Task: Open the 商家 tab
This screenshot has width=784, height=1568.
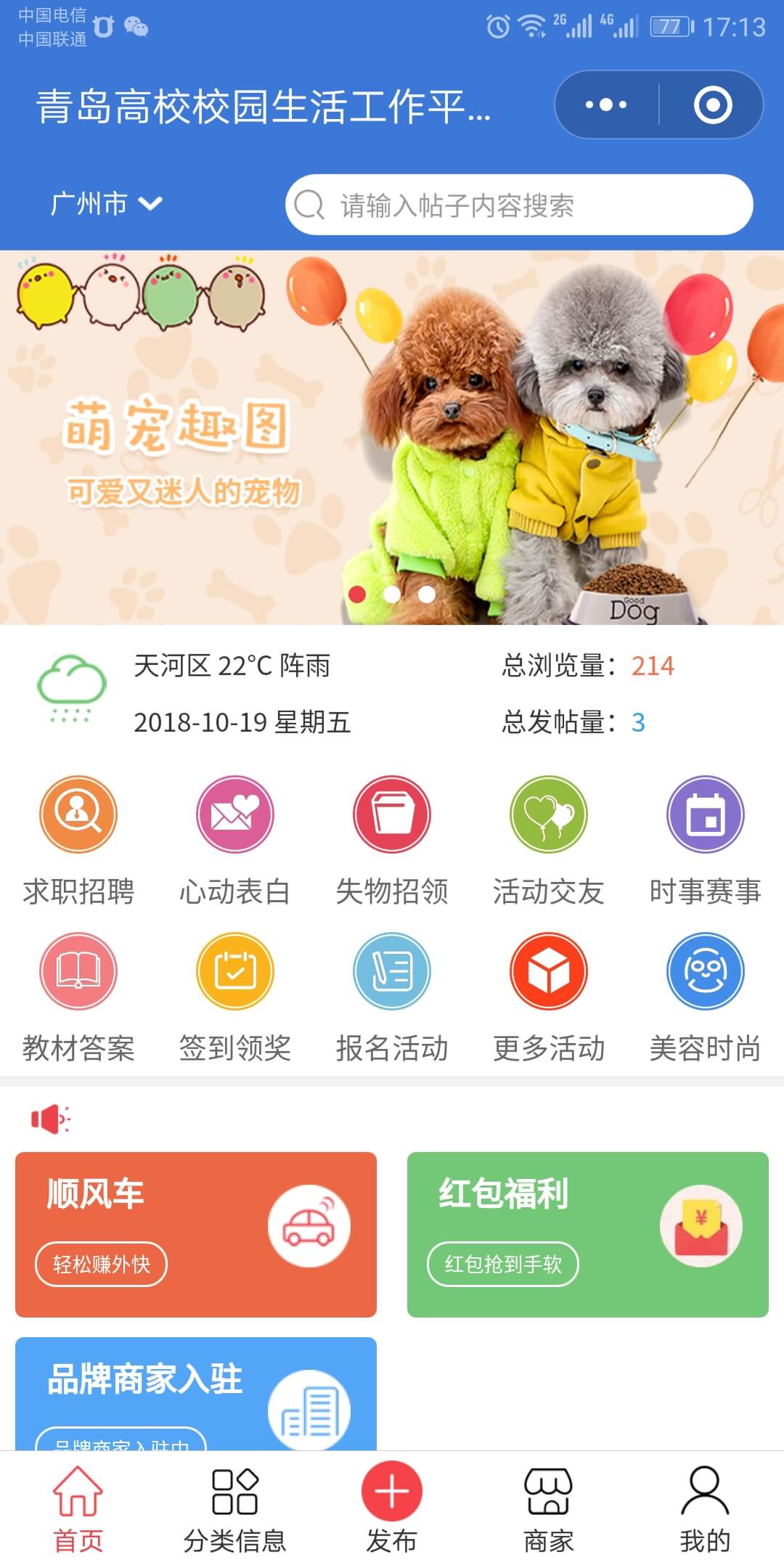Action: coord(548,1503)
